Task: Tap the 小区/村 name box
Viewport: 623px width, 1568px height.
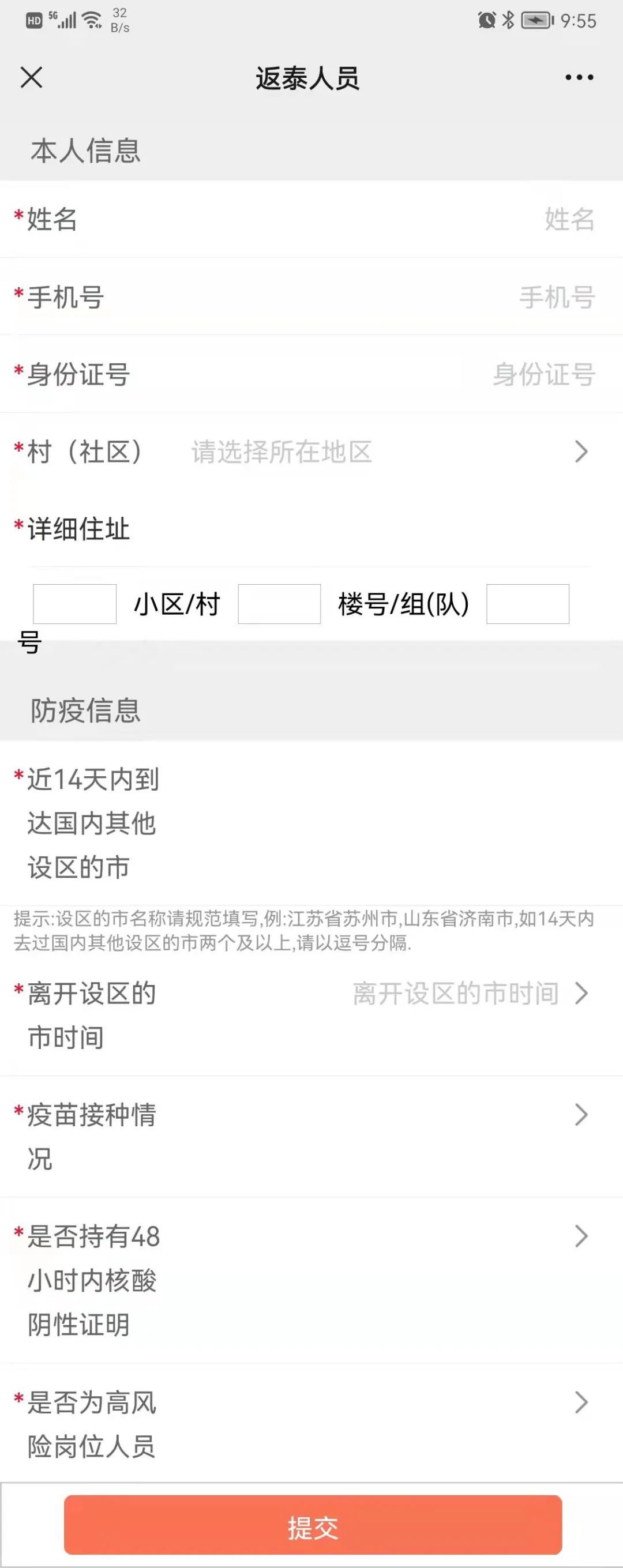Action: [x=74, y=604]
